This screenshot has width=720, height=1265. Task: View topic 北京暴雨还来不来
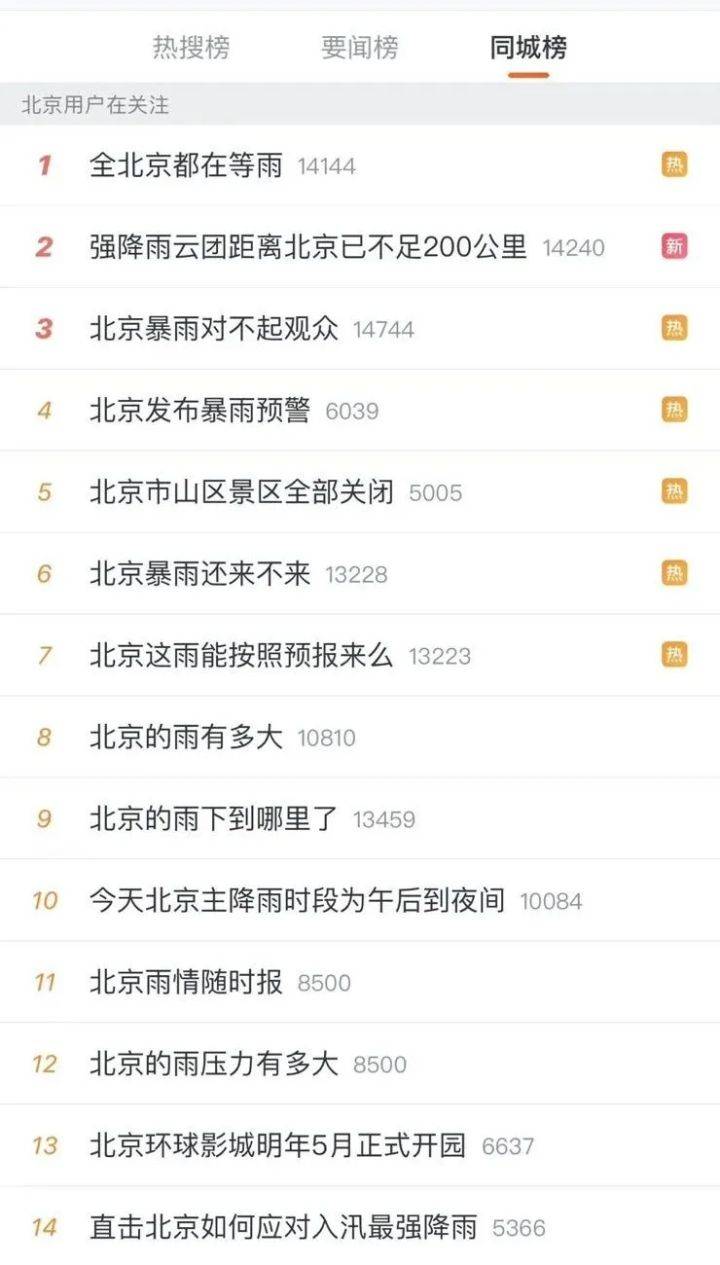tap(200, 574)
